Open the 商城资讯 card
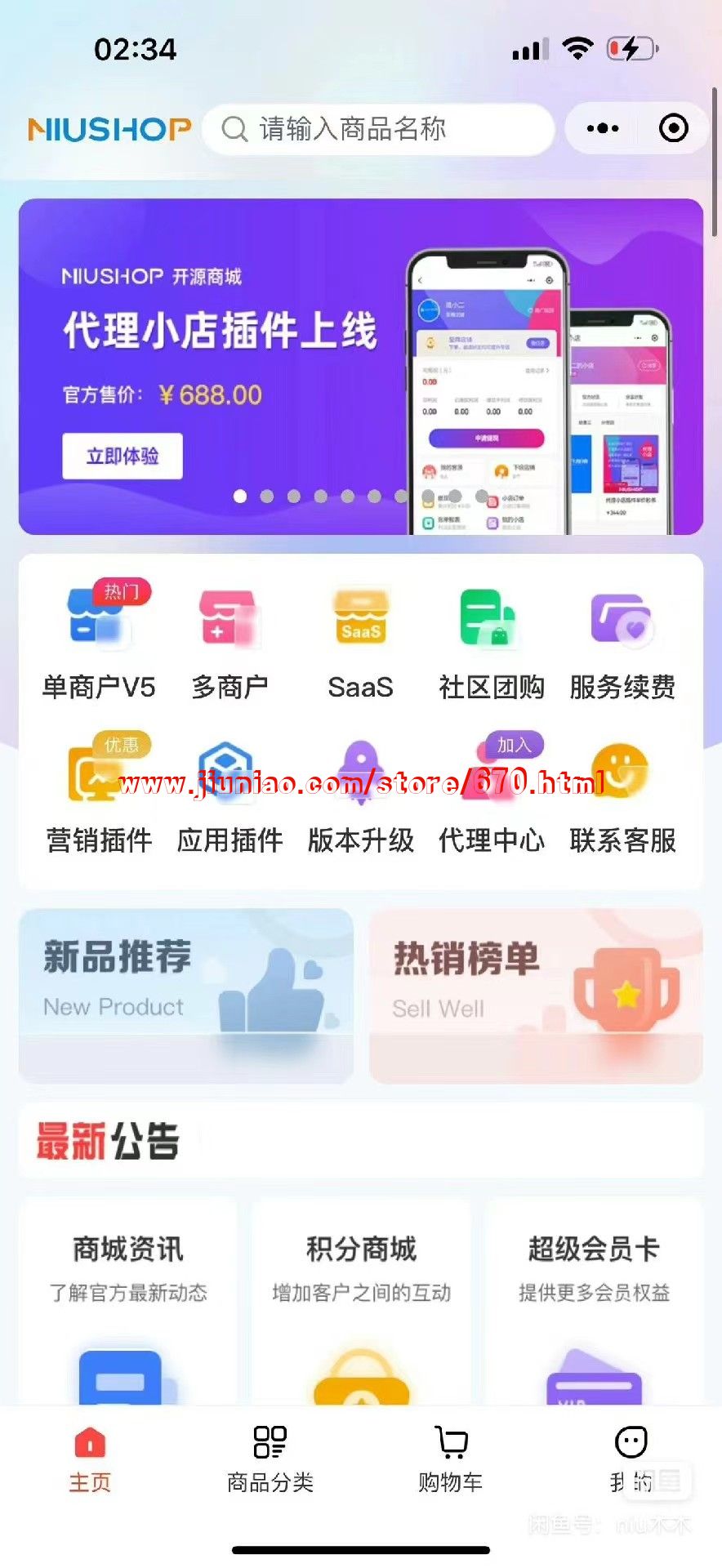The width and height of the screenshot is (722, 1568). click(128, 1300)
